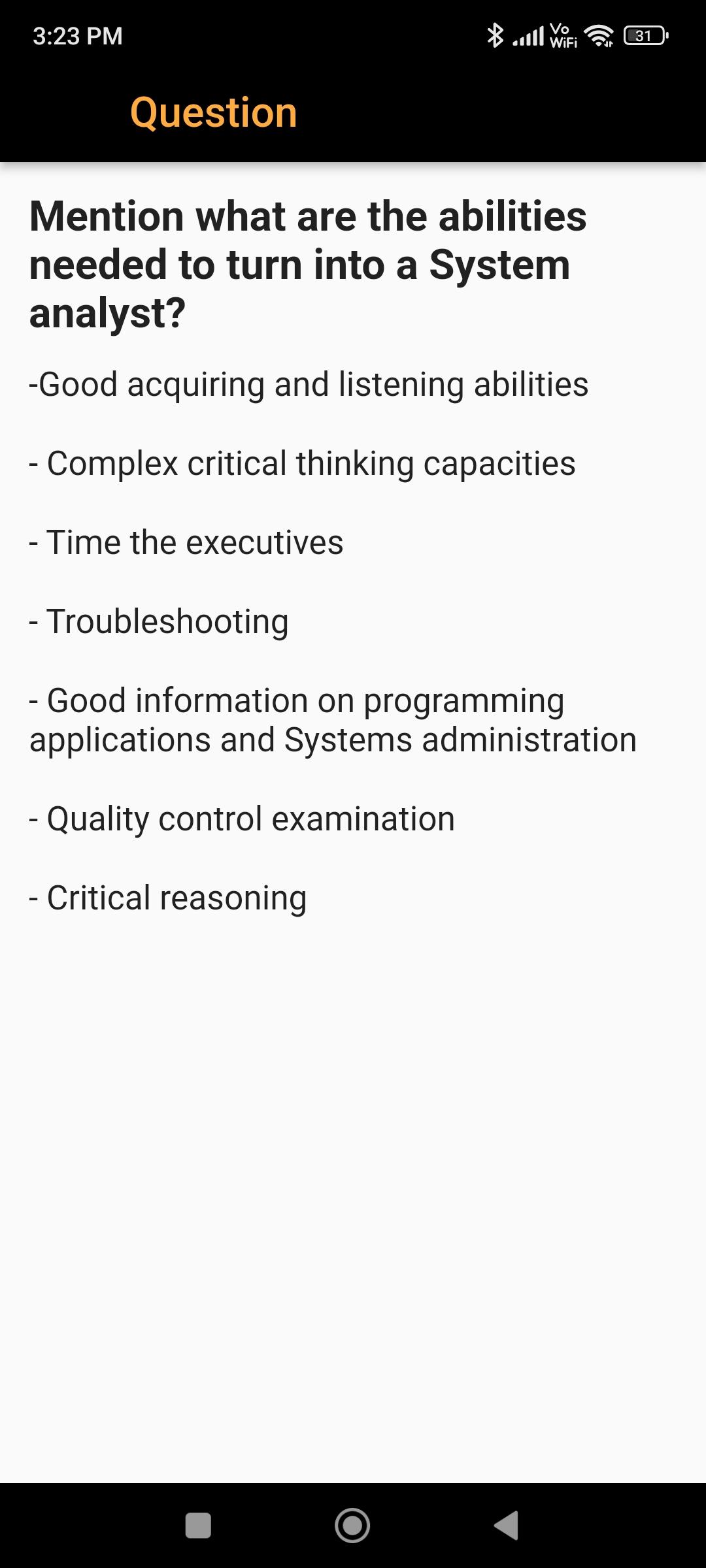
Task: Tap the home button in navigation bar
Action: coord(352,1526)
